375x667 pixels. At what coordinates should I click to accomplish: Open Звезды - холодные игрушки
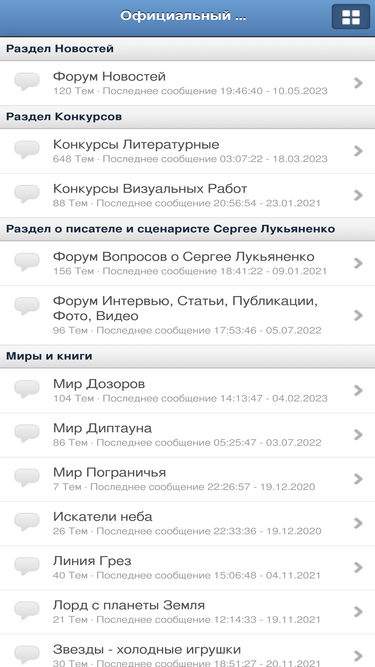tap(188, 651)
